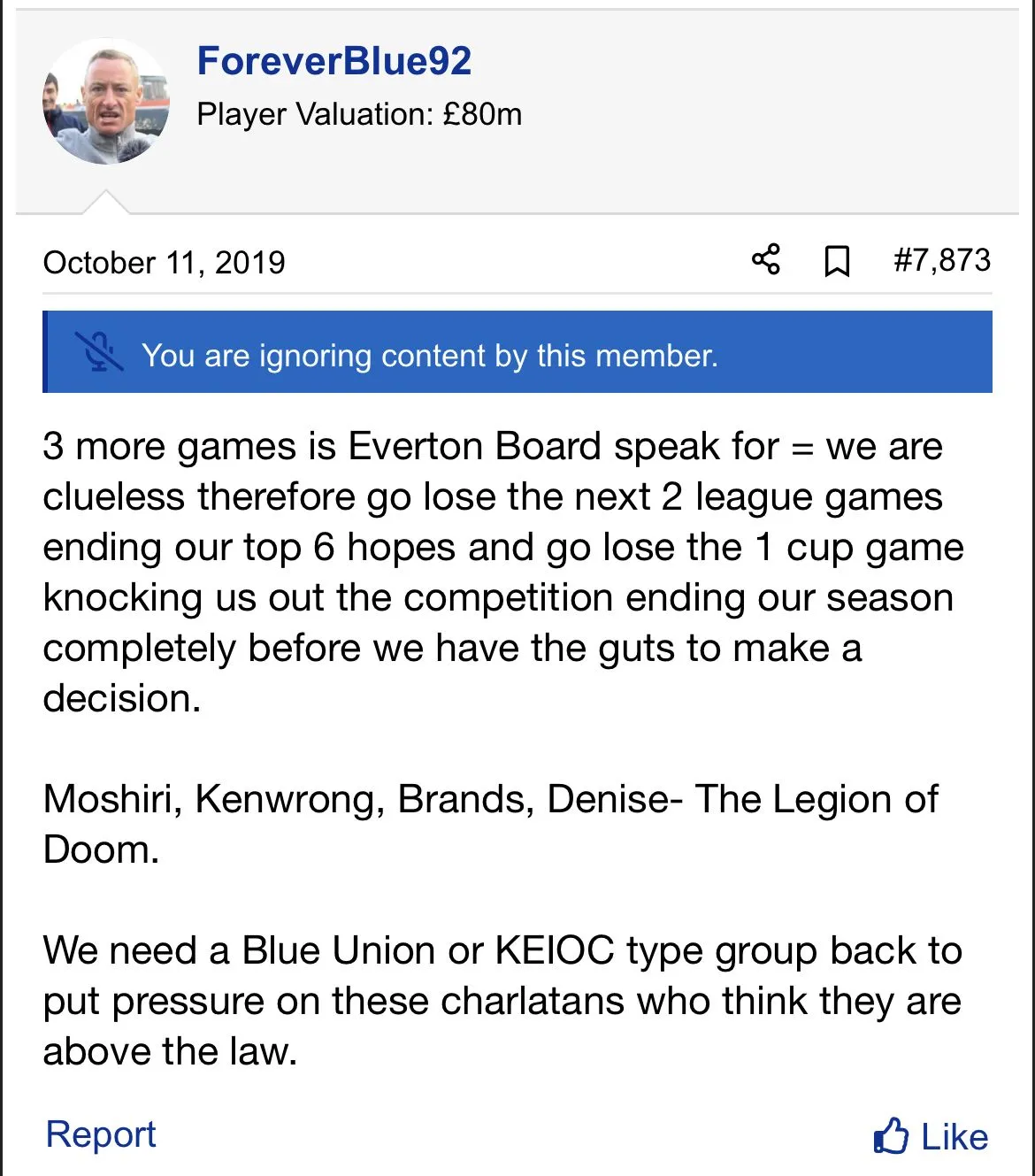Tap ForeverBlue92's avatar picture
Image resolution: width=1035 pixels, height=1176 pixels.
(105, 102)
